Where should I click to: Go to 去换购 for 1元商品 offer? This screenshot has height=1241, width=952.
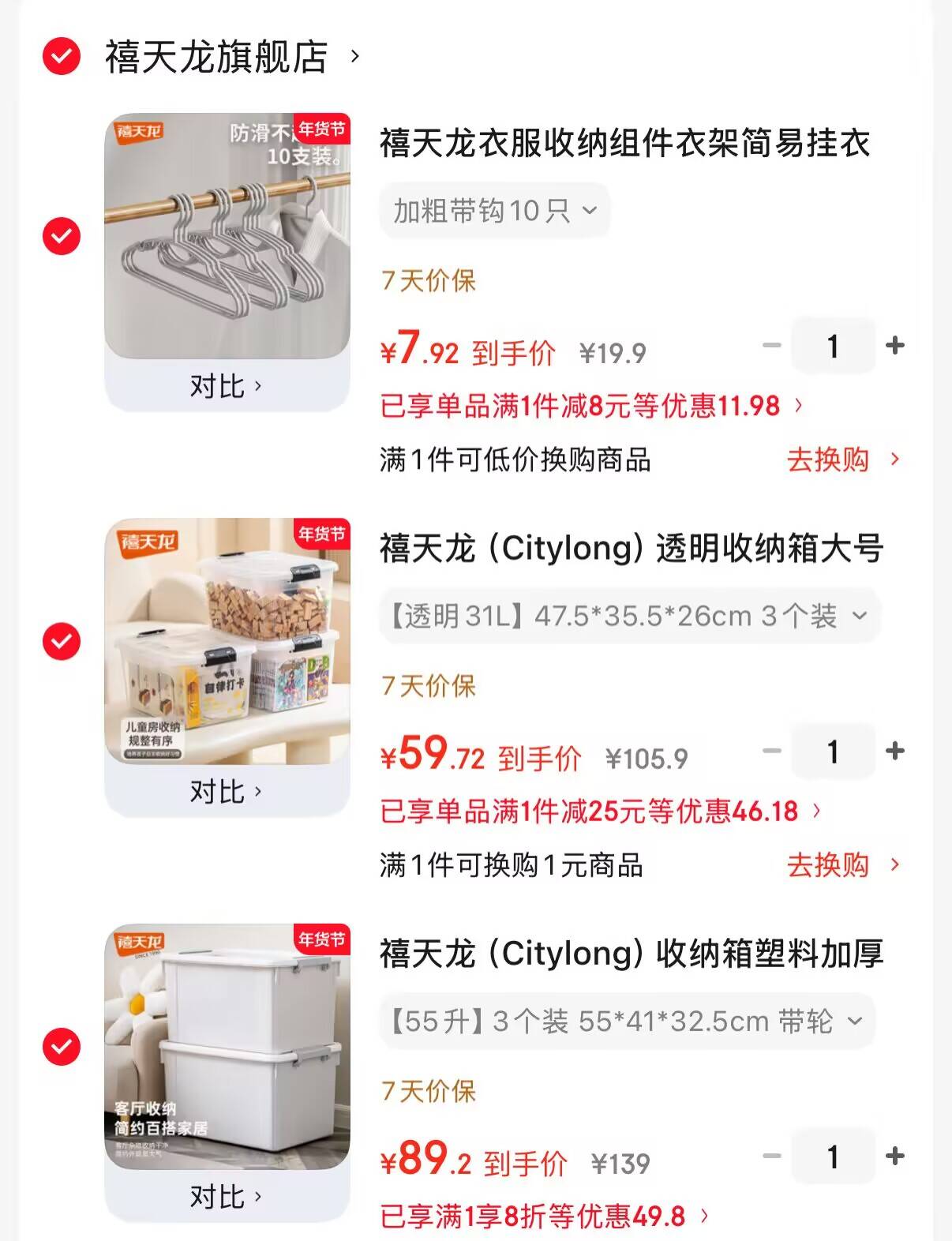[x=842, y=865]
